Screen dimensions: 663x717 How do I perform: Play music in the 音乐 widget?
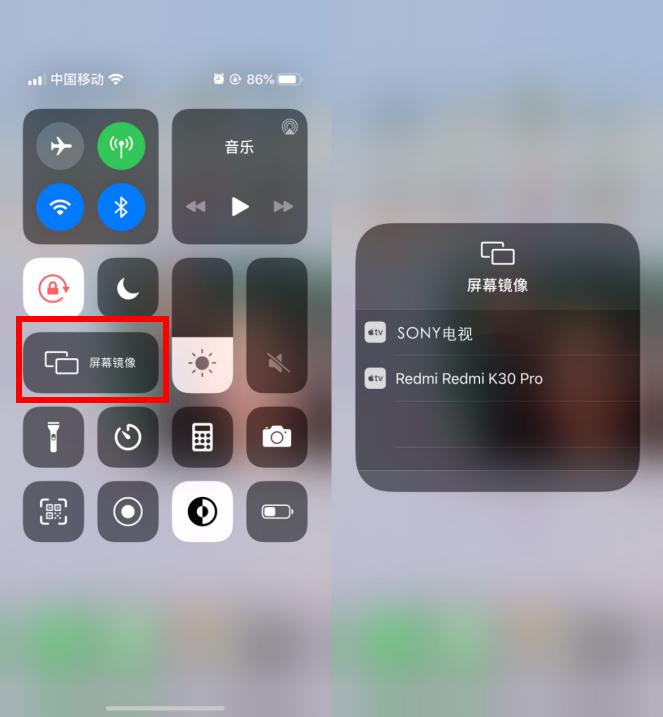point(240,206)
